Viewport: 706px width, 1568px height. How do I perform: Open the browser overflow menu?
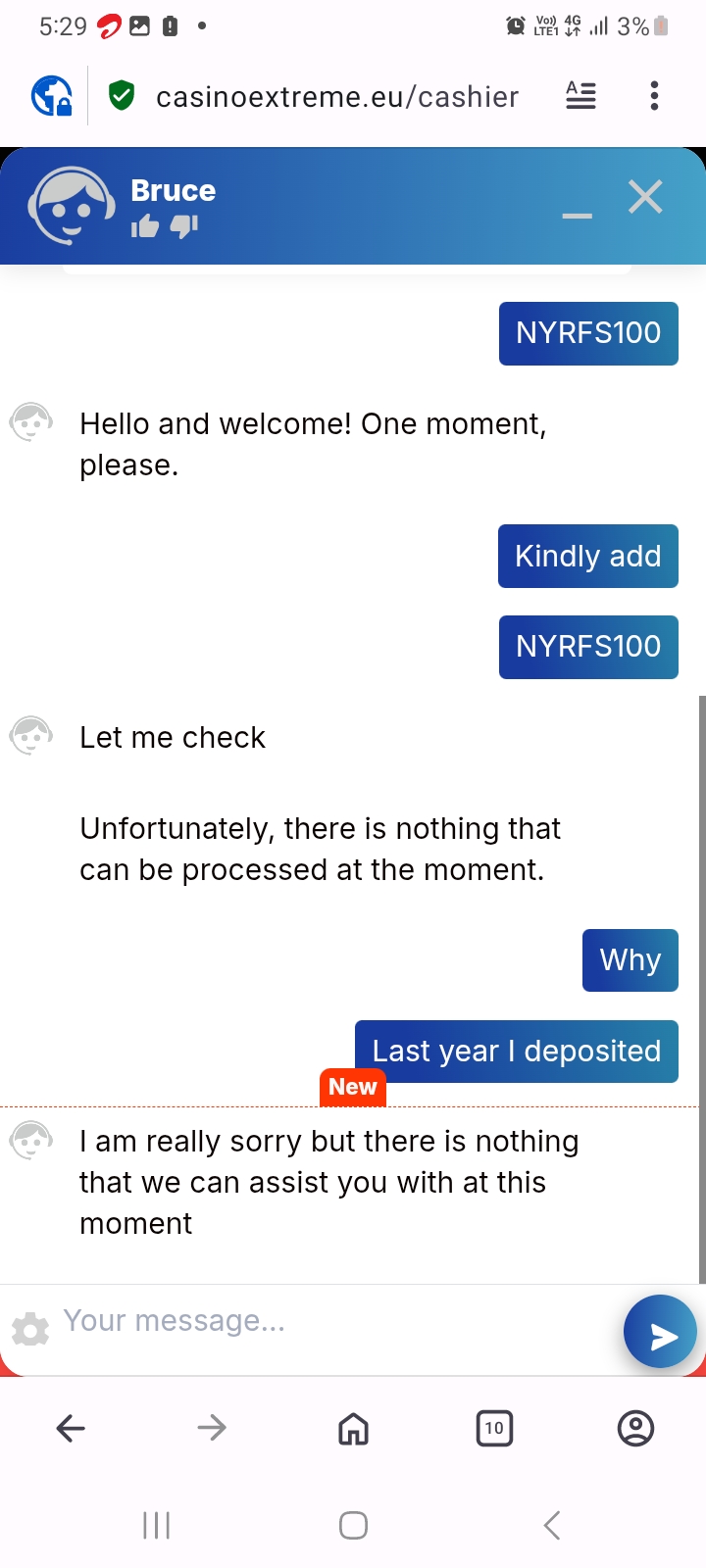click(654, 96)
